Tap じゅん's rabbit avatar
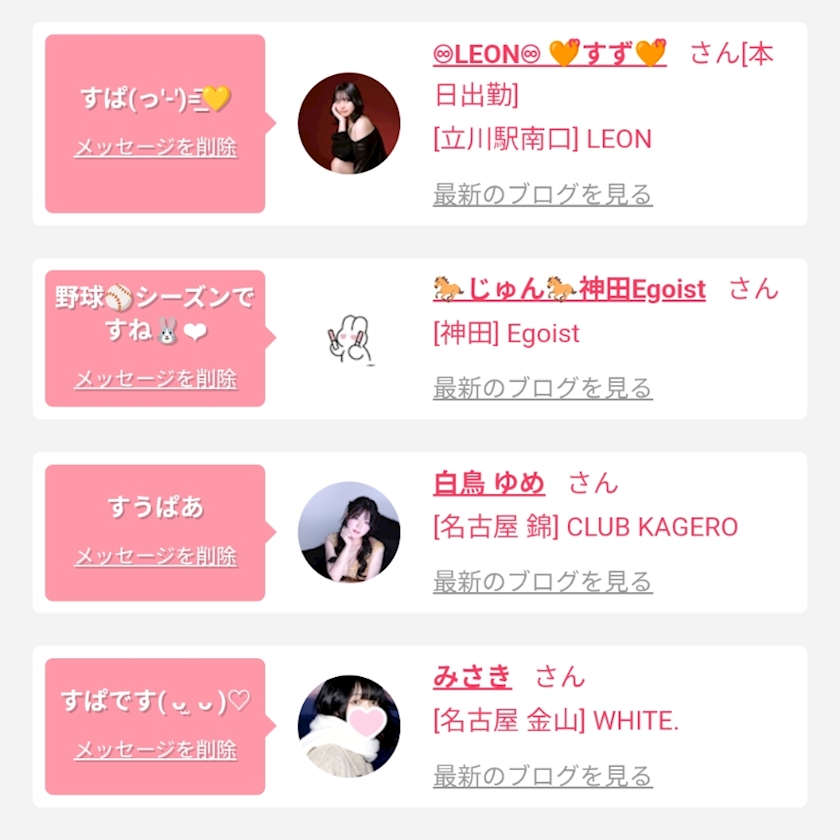840x840 pixels. (349, 340)
